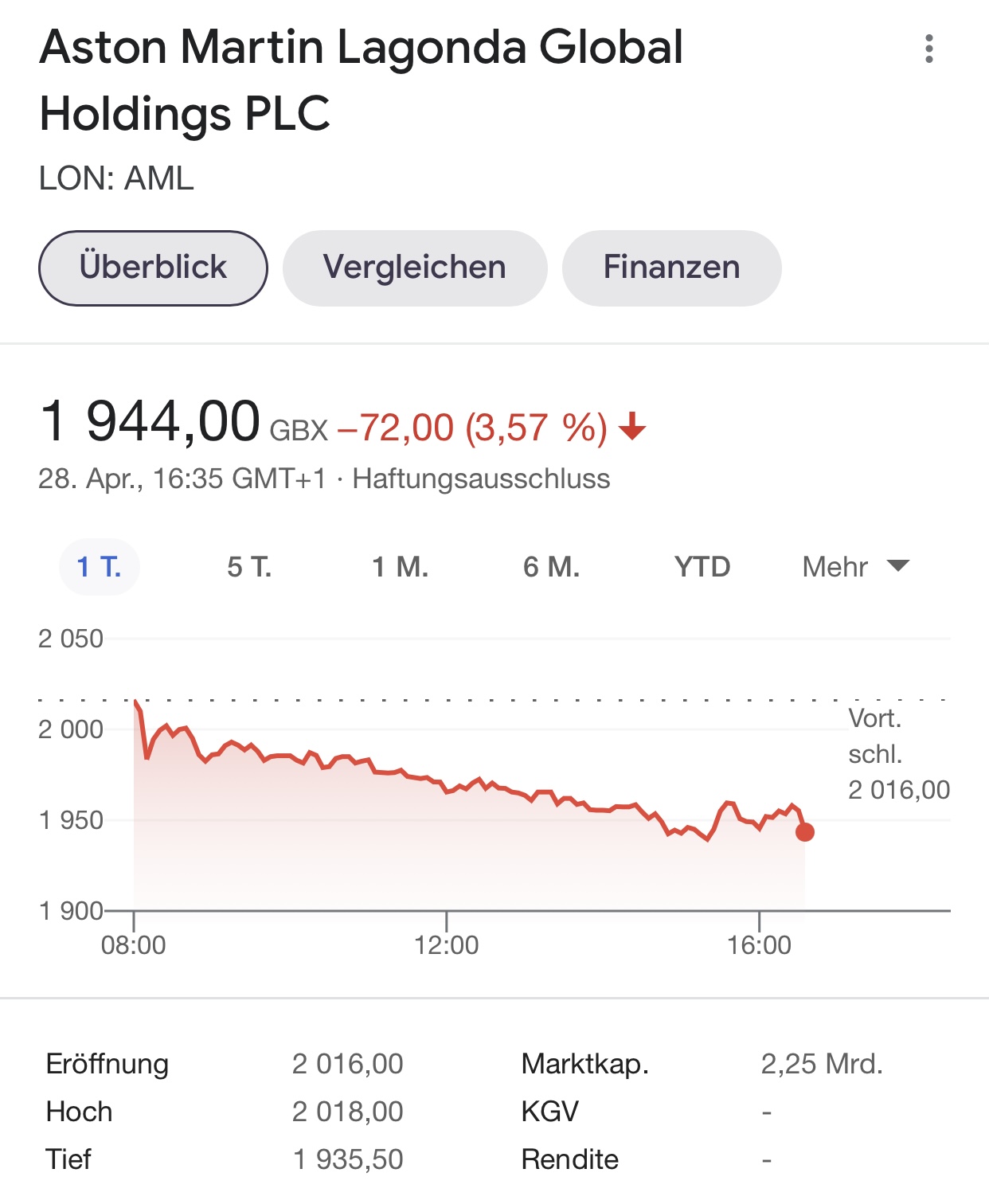Screen dimensions: 989x1204
Task: Select the Überblick chip
Action: click(x=153, y=268)
